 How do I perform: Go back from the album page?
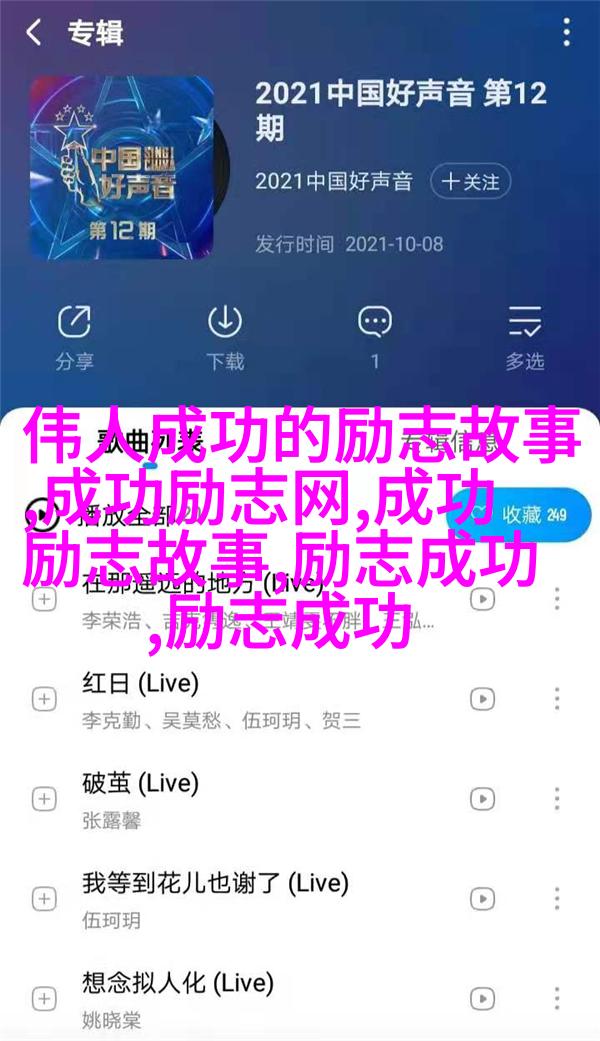[34, 33]
